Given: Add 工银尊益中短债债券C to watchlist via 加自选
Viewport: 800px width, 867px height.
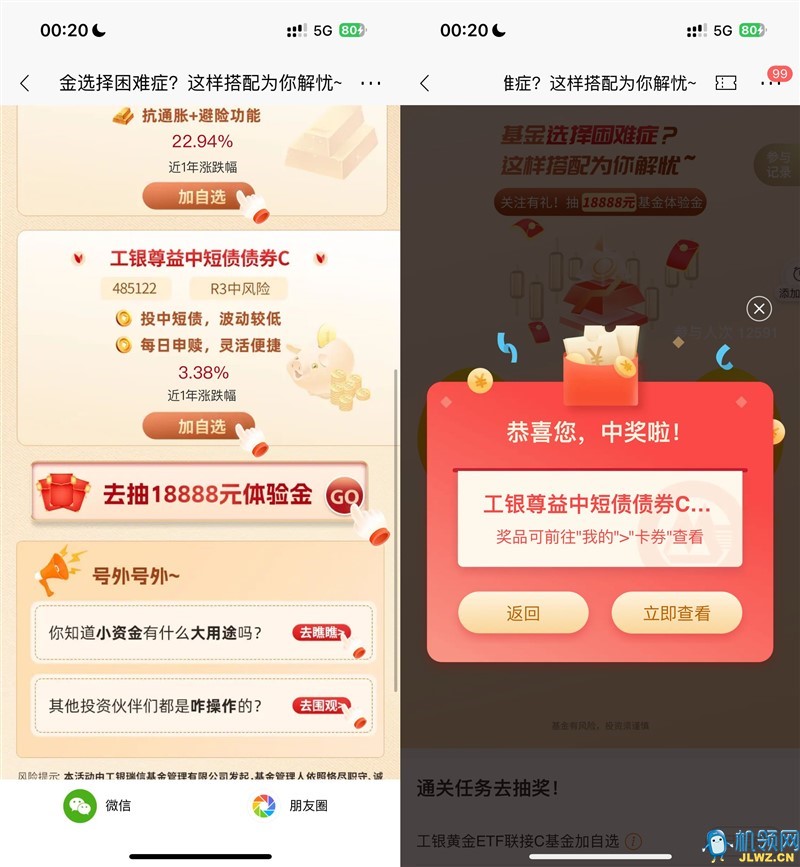Looking at the screenshot, I should pyautogui.click(x=199, y=427).
